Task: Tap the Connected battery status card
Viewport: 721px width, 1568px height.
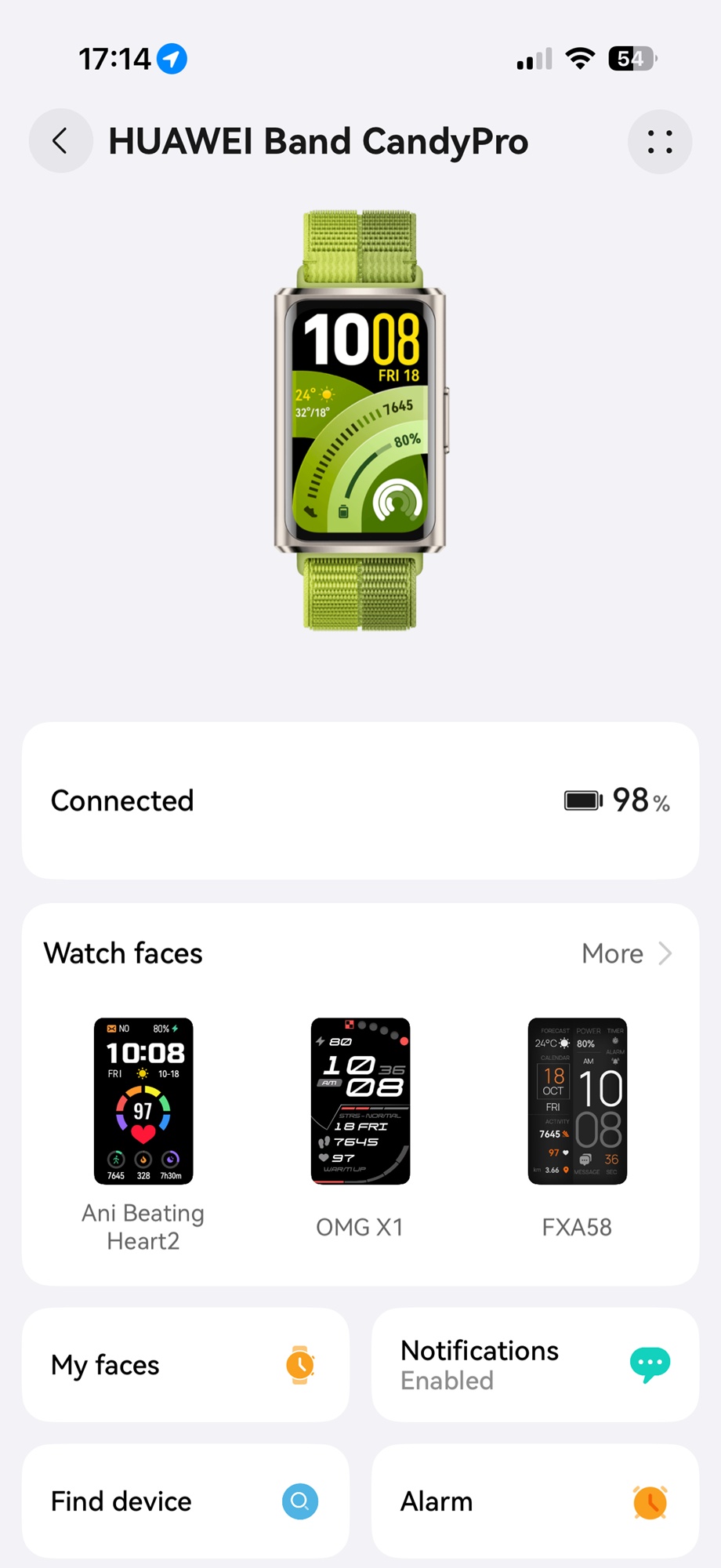Action: [x=360, y=800]
